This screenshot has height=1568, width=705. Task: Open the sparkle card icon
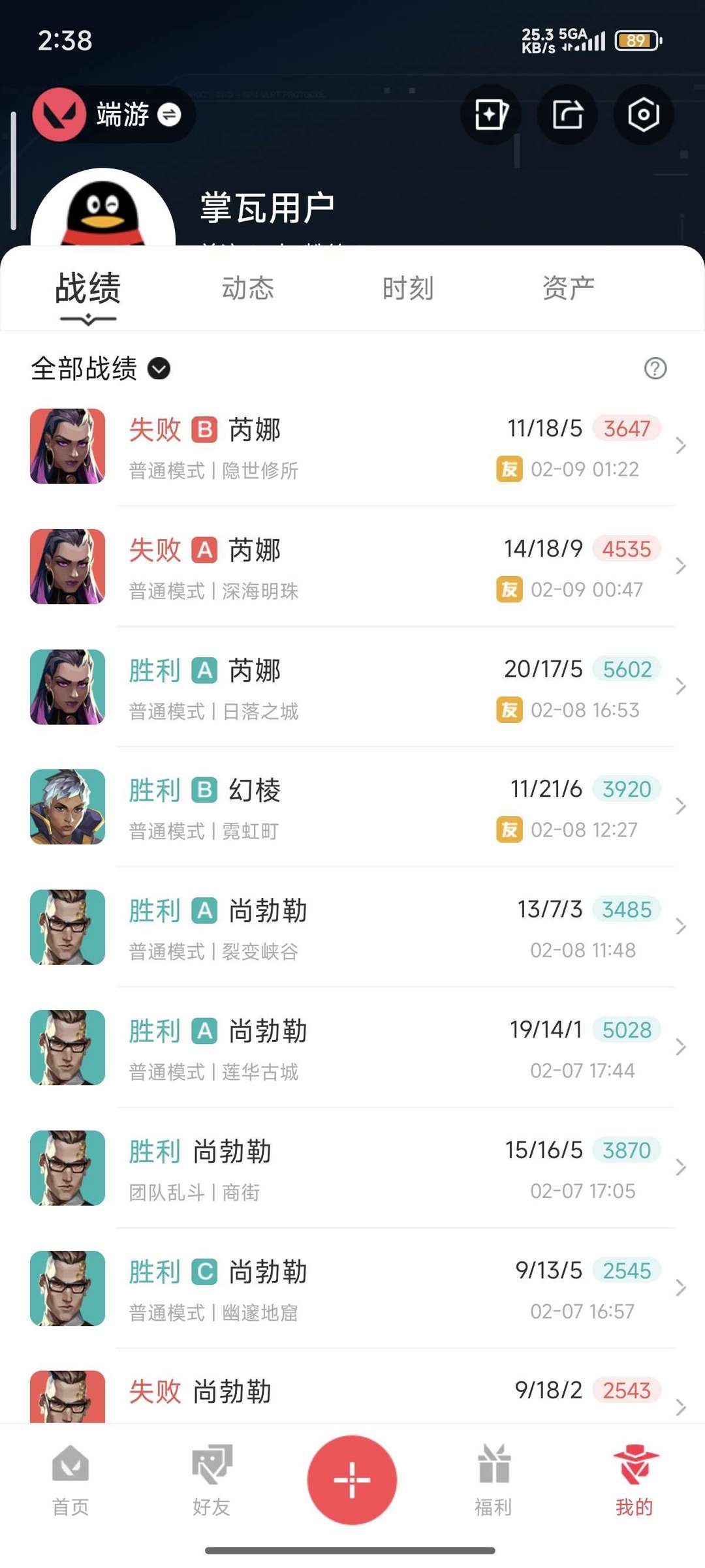(x=490, y=115)
